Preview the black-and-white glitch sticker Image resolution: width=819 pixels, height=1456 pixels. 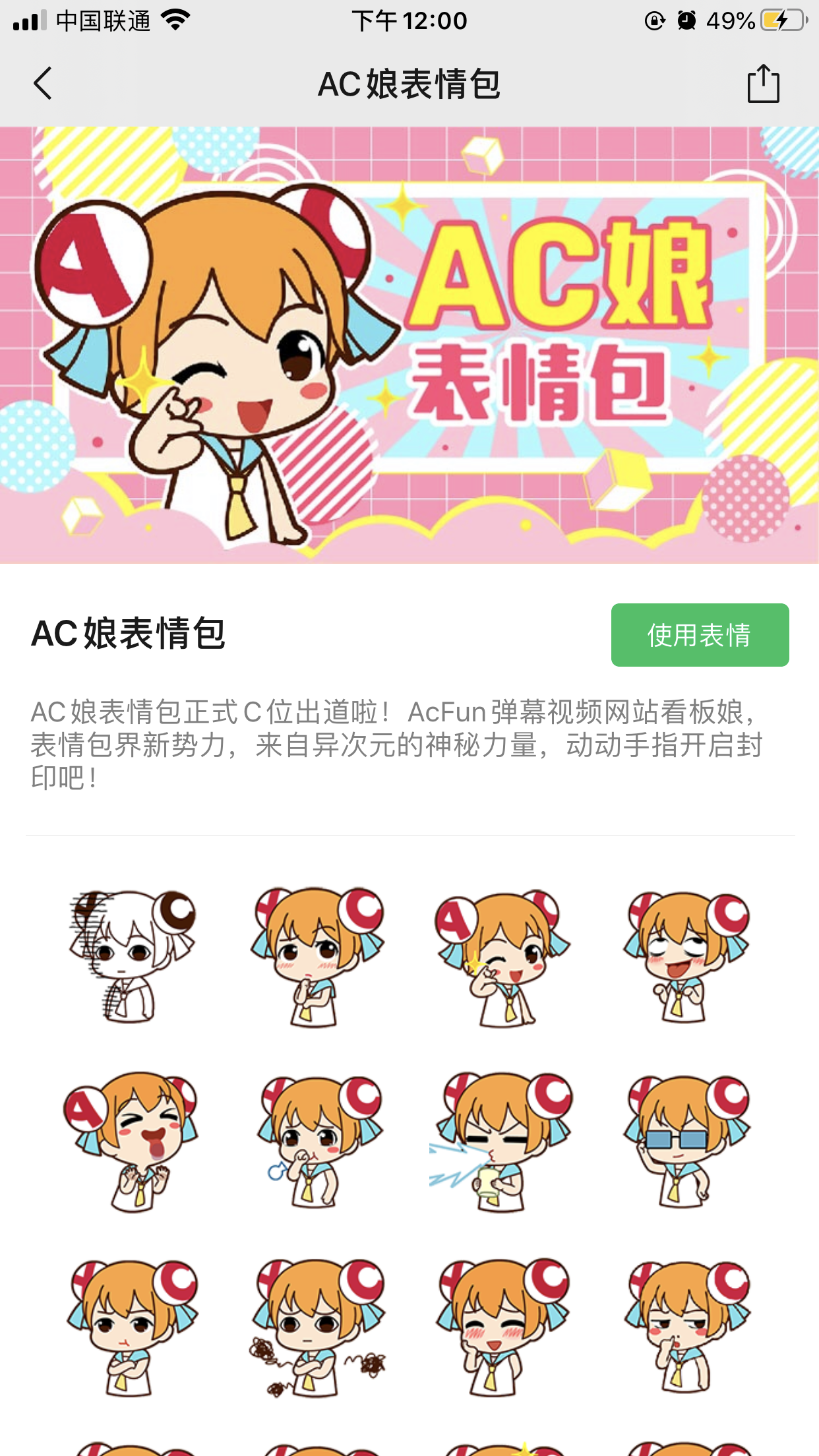(x=132, y=956)
